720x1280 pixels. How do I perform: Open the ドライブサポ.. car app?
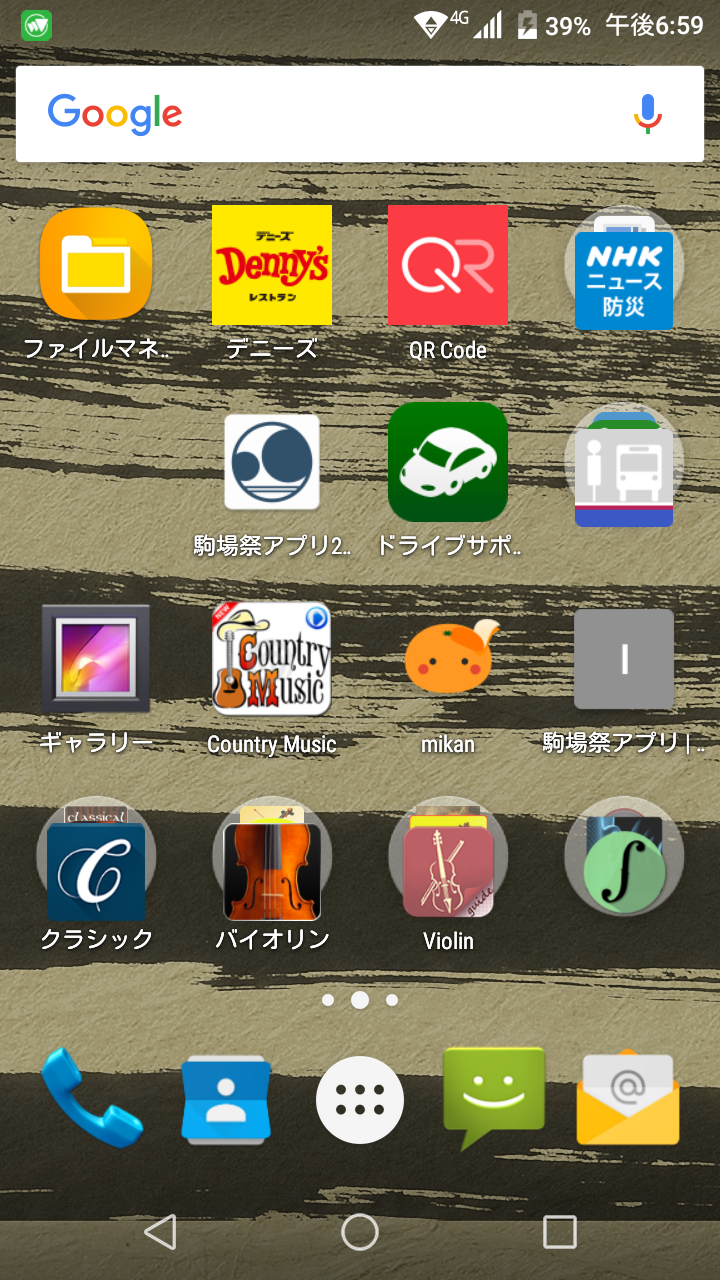448,462
